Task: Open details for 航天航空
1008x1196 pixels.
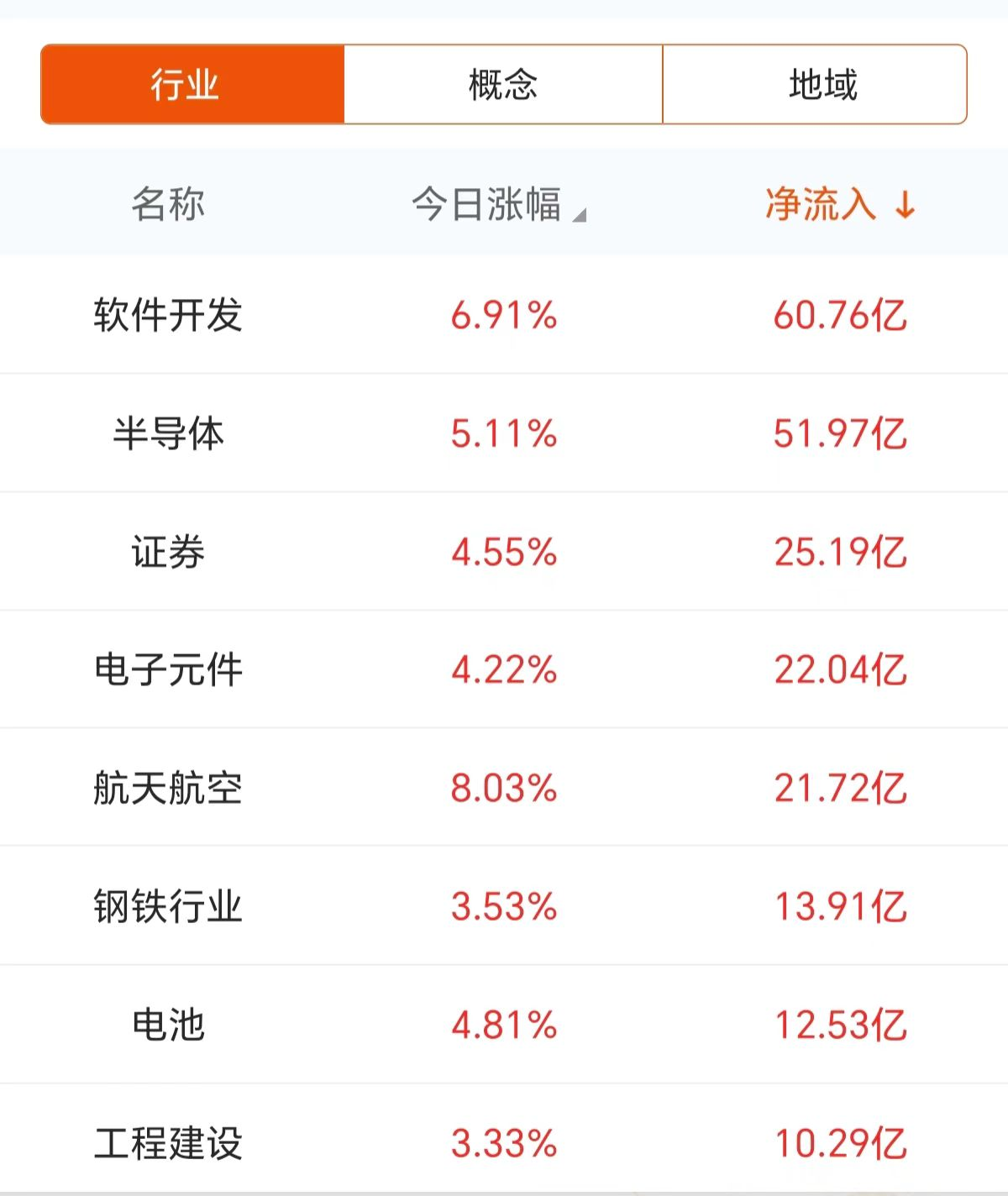Action: click(x=504, y=787)
